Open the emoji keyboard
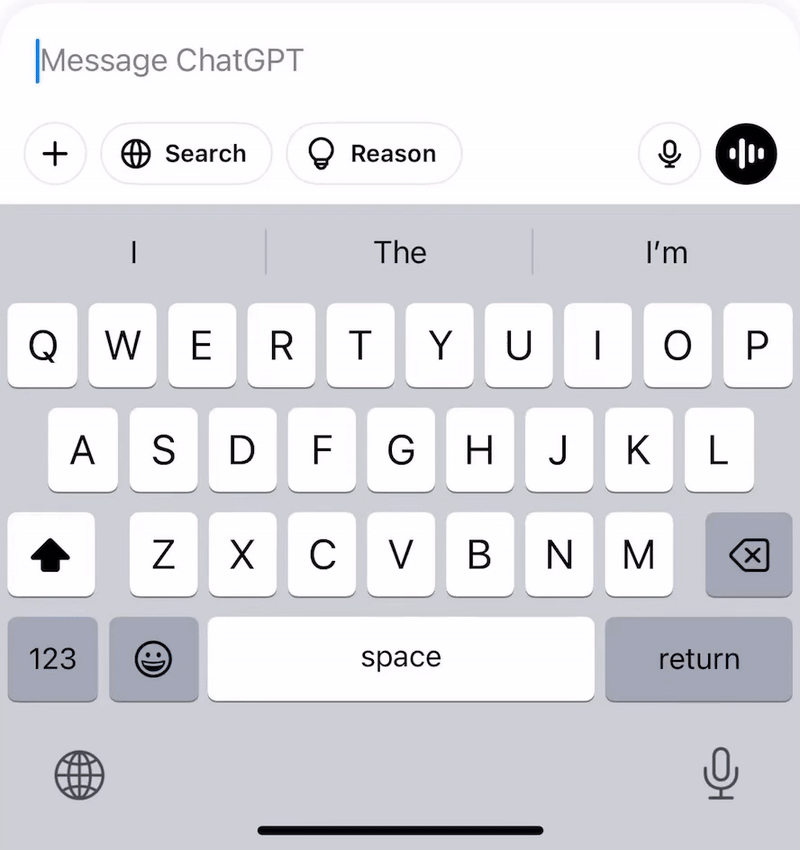800x850 pixels. (x=153, y=659)
